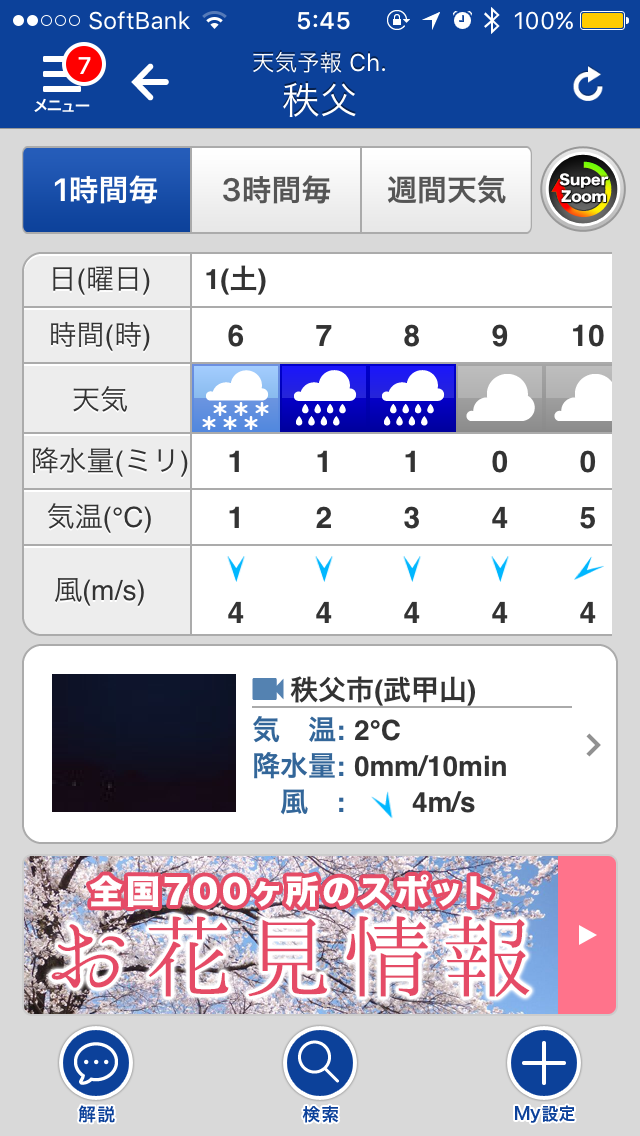640x1136 pixels.
Task: Switch to the 週間天気 weekly tab
Action: click(446, 190)
